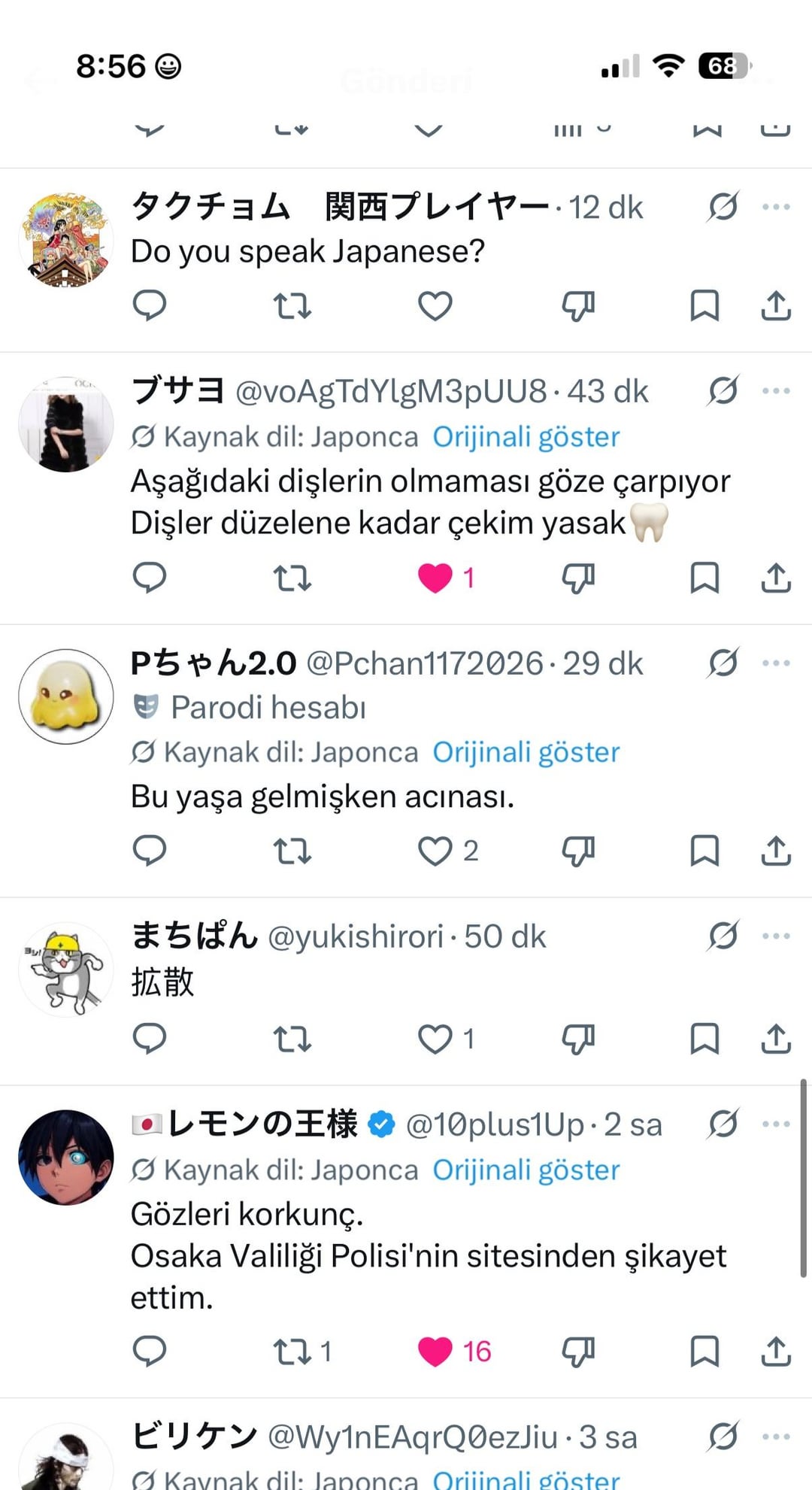This screenshot has height=1490, width=812.
Task: Open Grok icon on @10plus1Up's reply
Action: pos(723,1124)
